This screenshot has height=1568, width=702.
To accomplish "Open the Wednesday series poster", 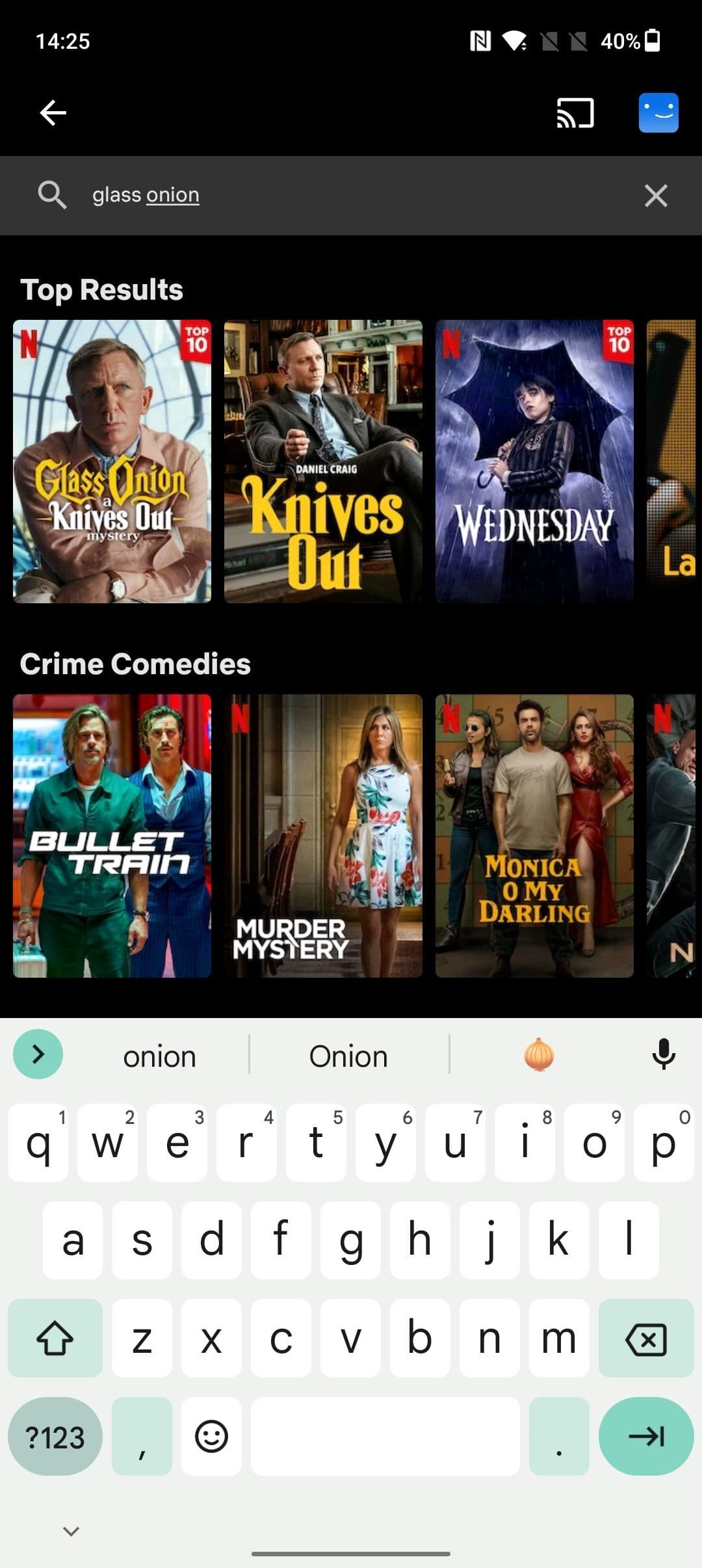I will pos(534,461).
